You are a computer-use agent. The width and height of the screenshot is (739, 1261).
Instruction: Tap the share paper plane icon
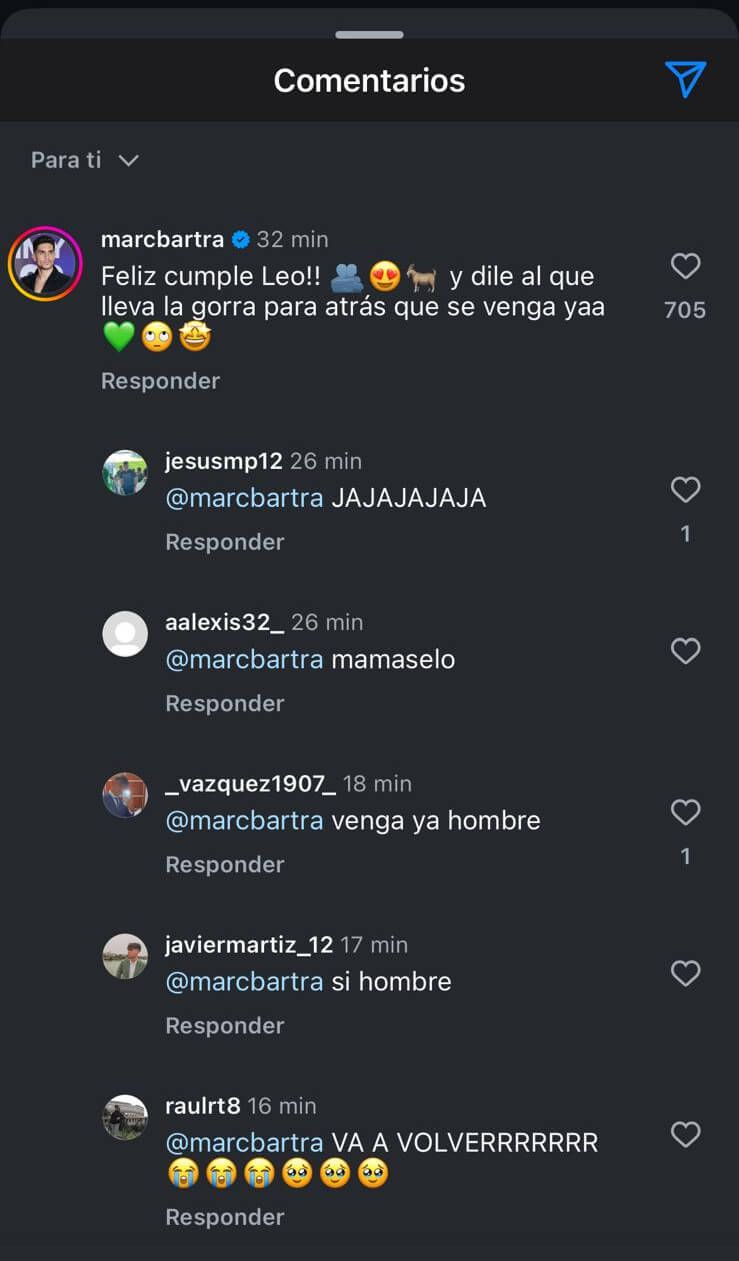tap(685, 80)
